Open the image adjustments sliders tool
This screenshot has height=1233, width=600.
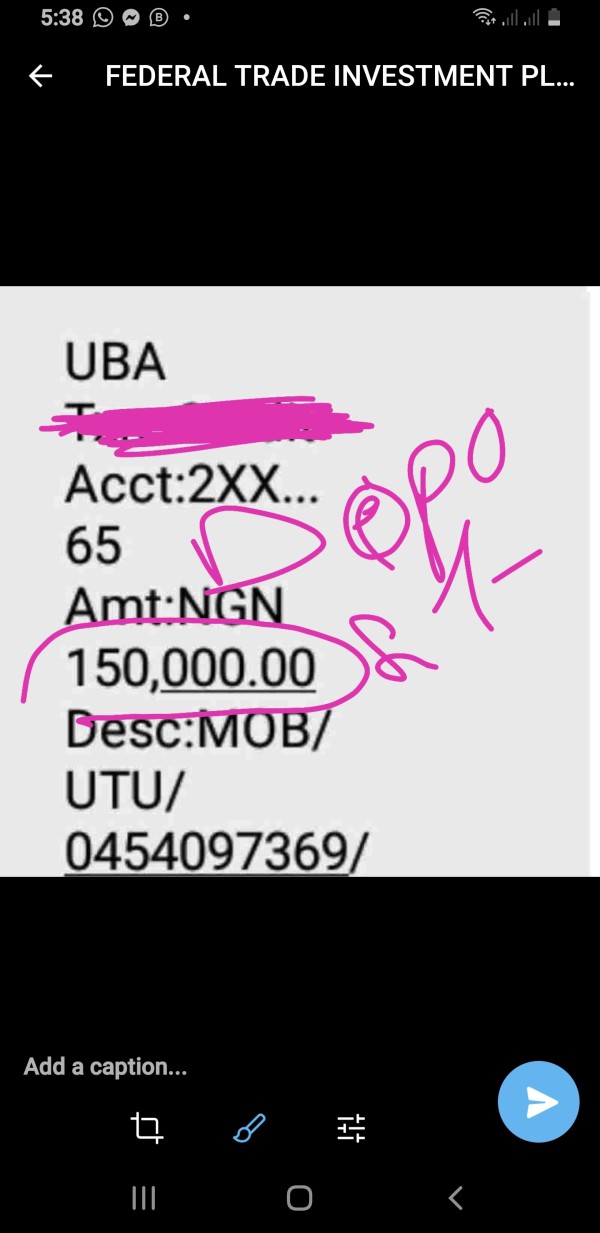[x=351, y=1129]
